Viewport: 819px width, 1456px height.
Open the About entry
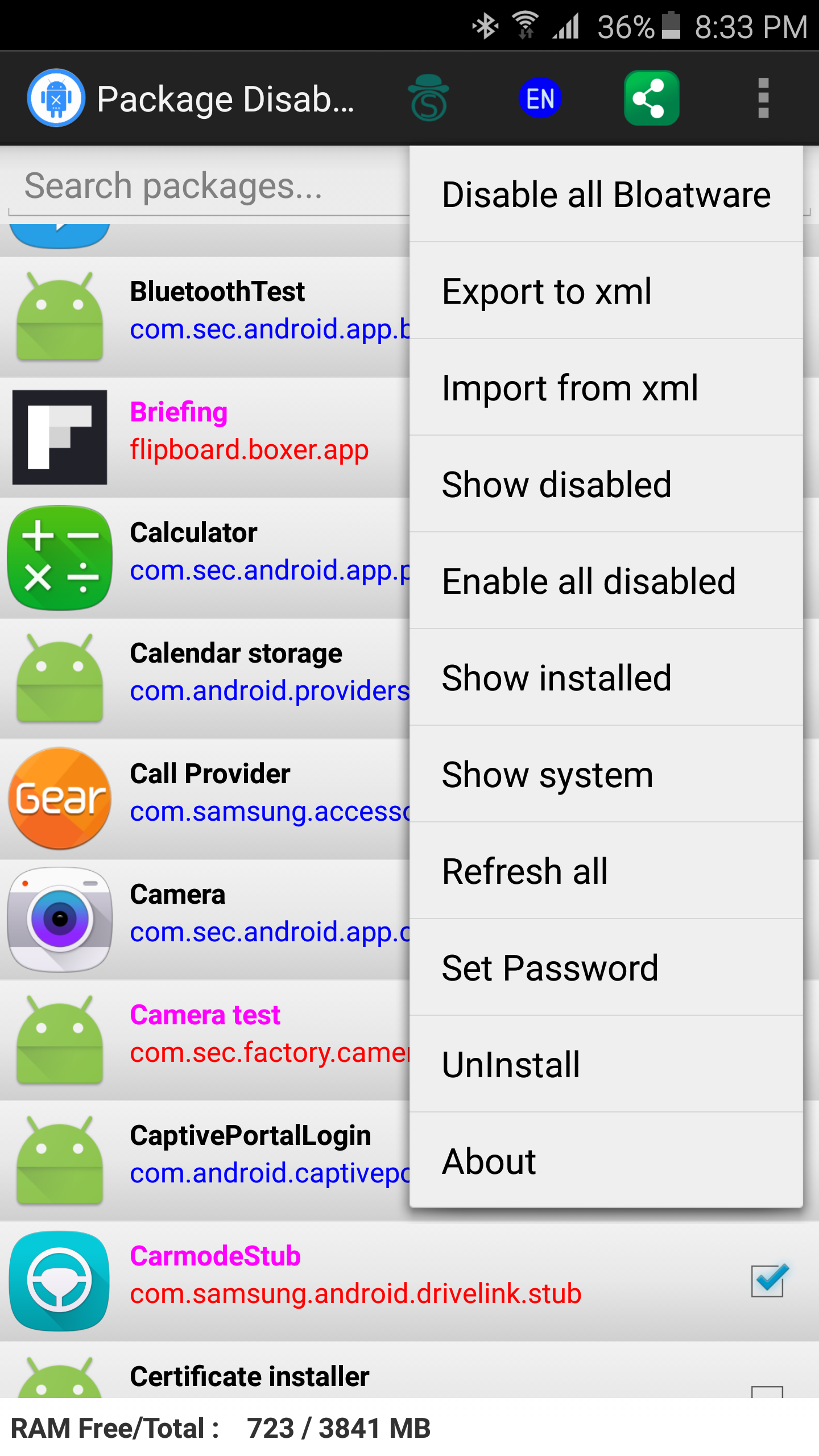pyautogui.click(x=606, y=1161)
